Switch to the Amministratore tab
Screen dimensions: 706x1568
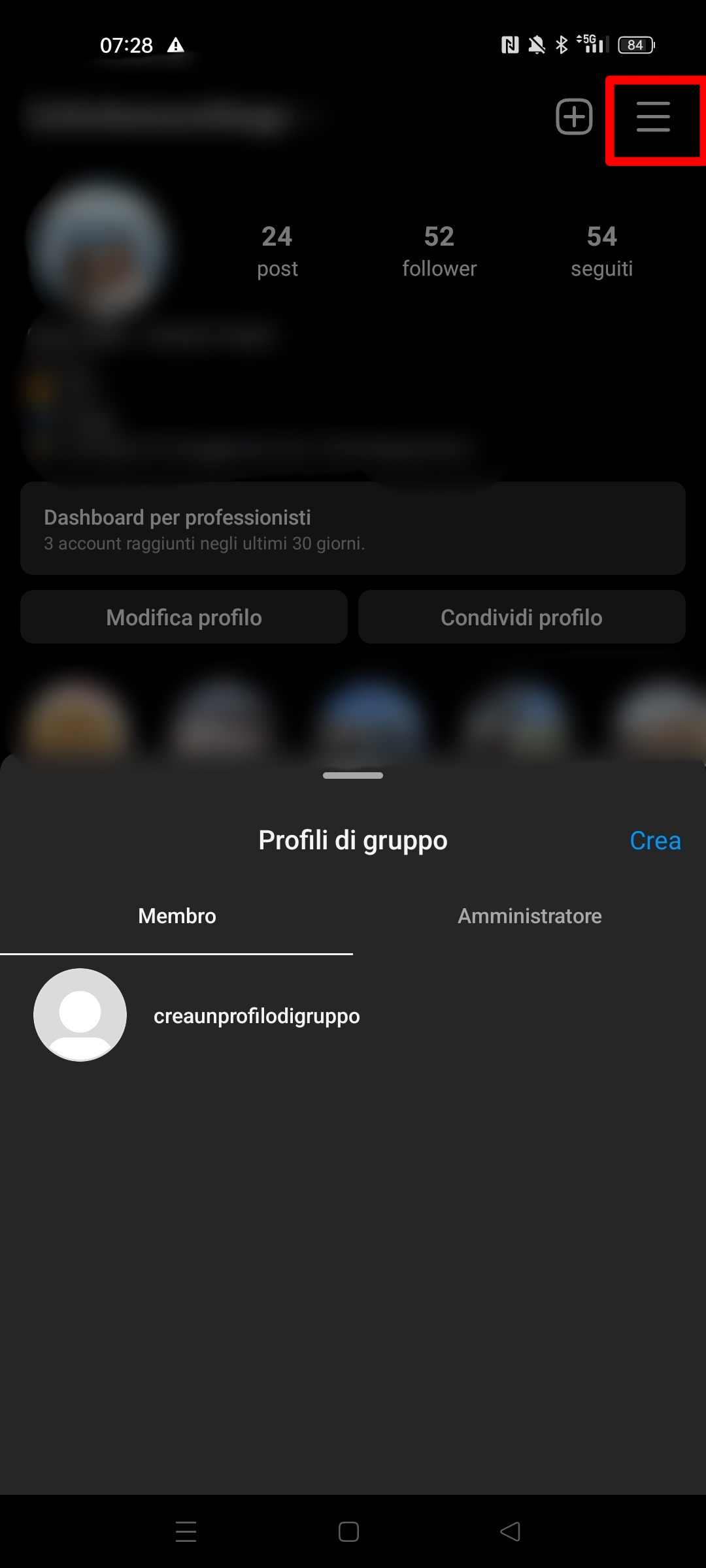(529, 915)
